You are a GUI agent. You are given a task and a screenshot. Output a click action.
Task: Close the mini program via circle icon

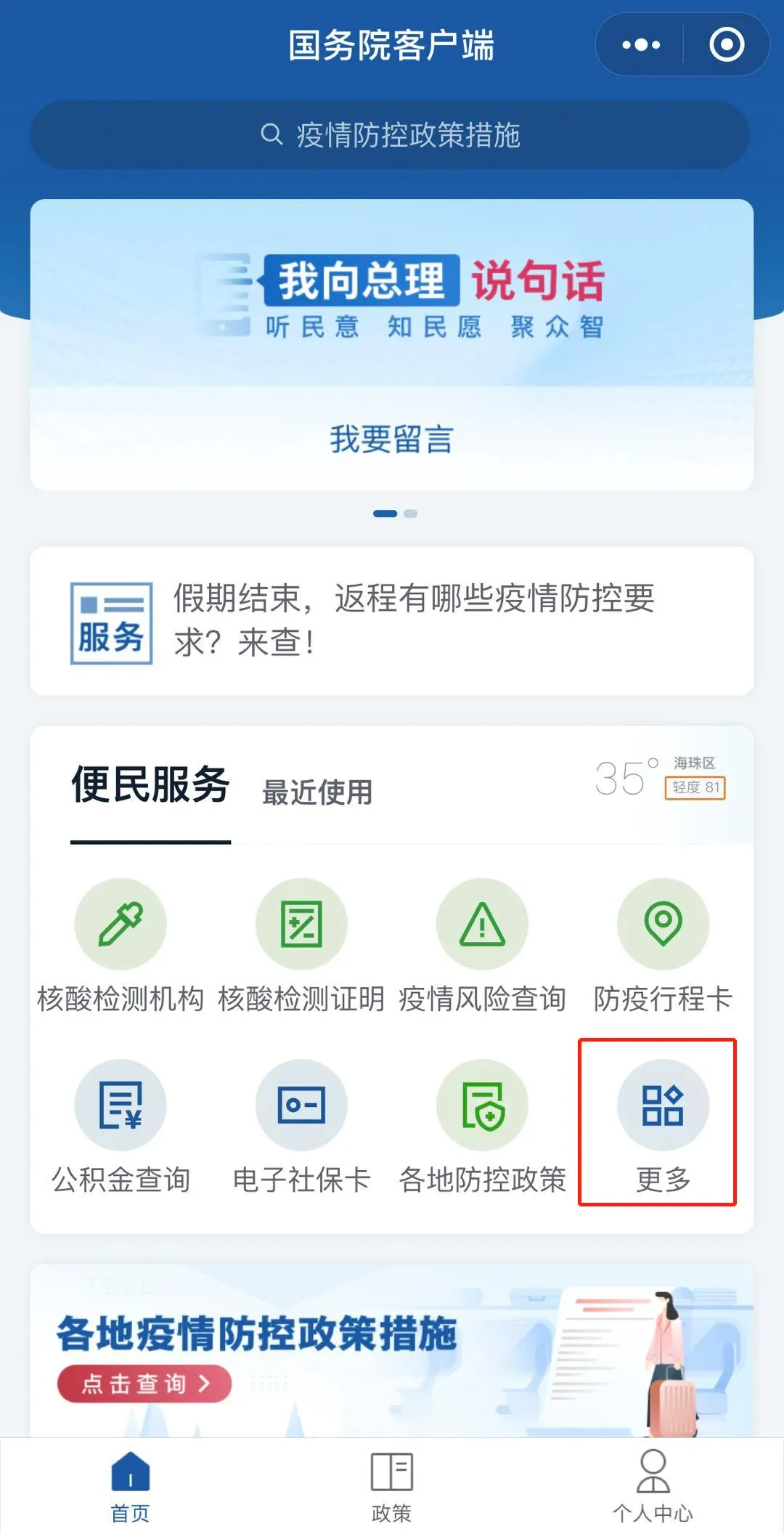[x=726, y=45]
